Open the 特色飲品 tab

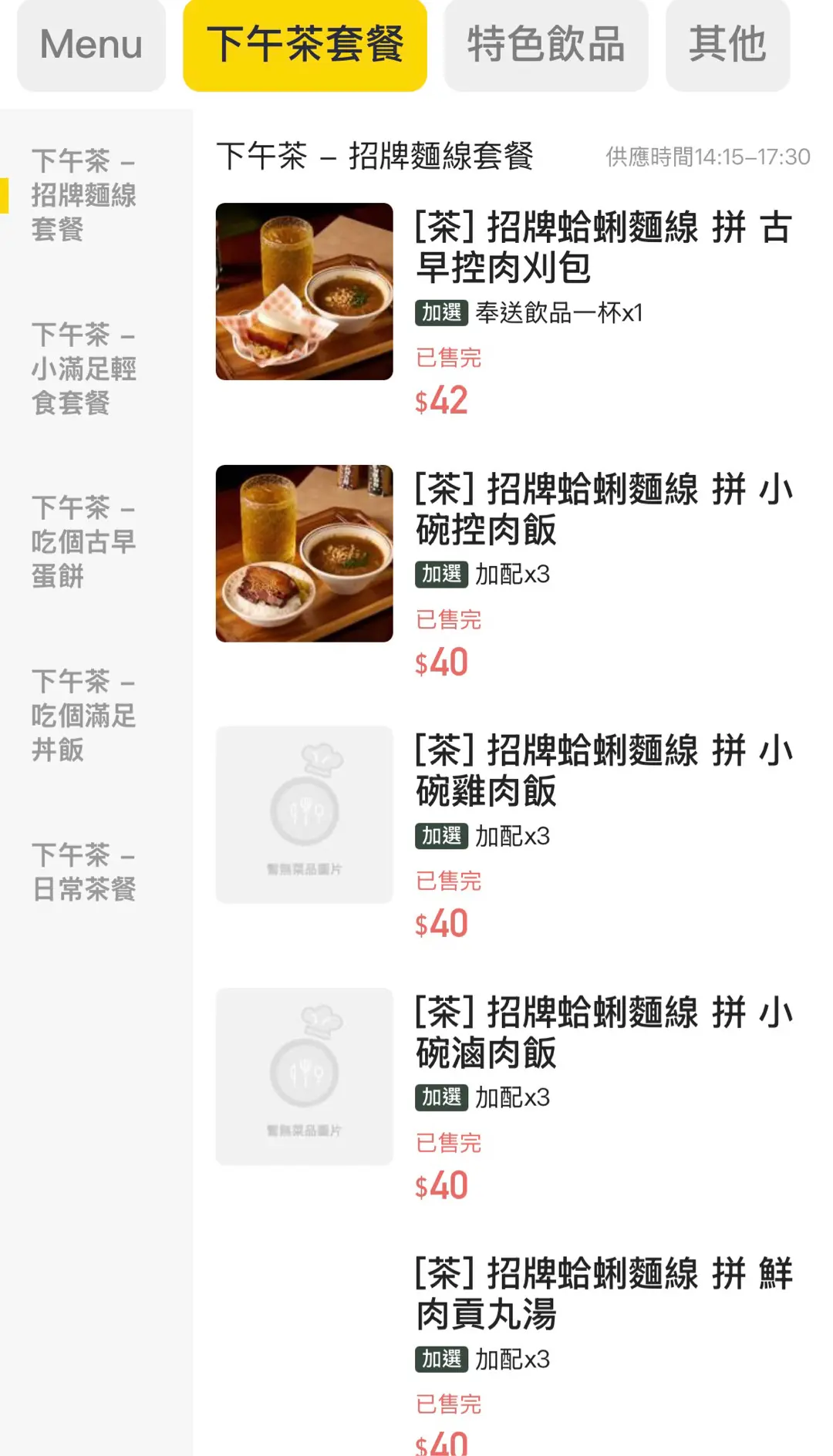click(546, 45)
